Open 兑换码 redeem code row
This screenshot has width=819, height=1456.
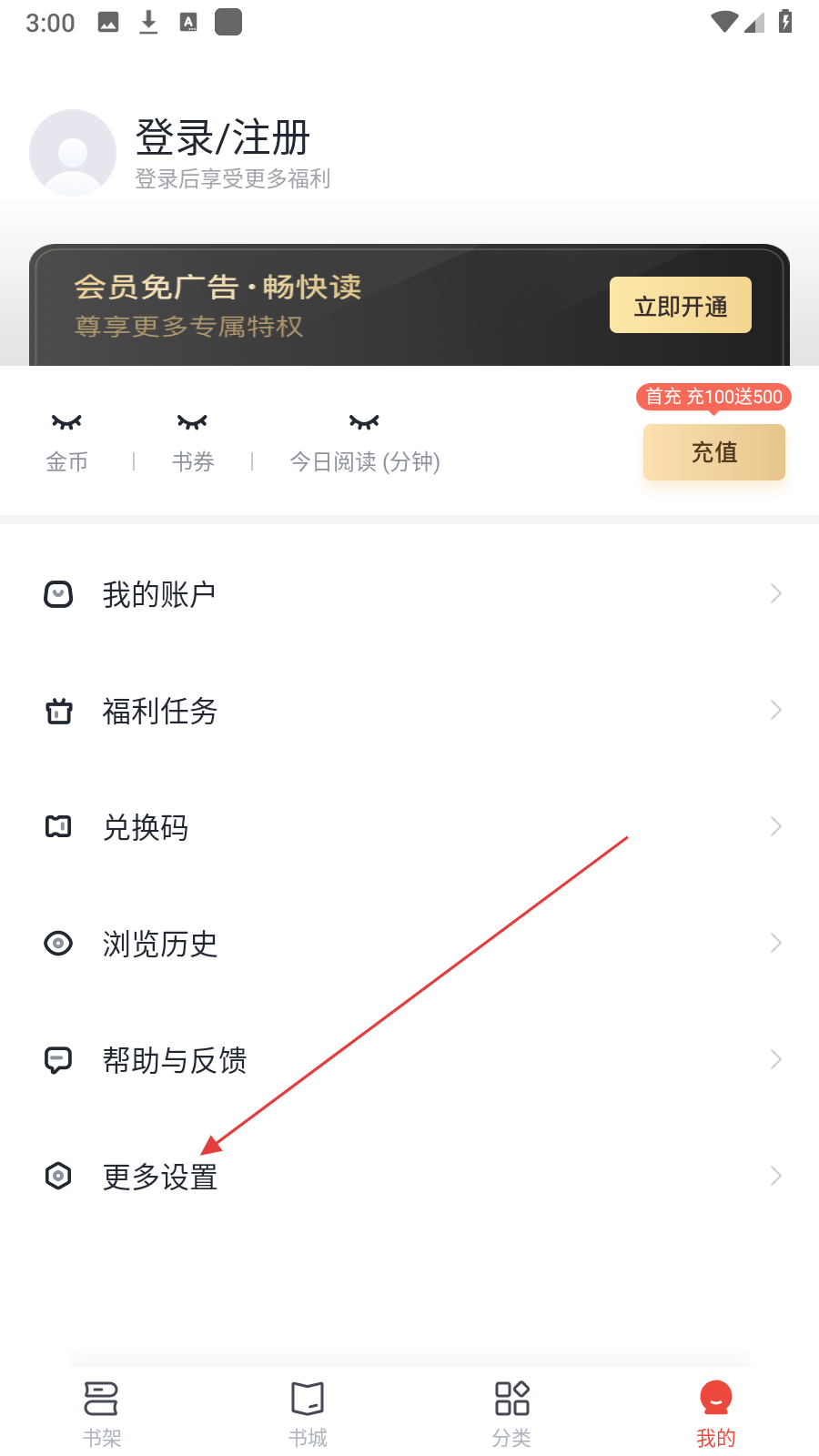pos(409,827)
